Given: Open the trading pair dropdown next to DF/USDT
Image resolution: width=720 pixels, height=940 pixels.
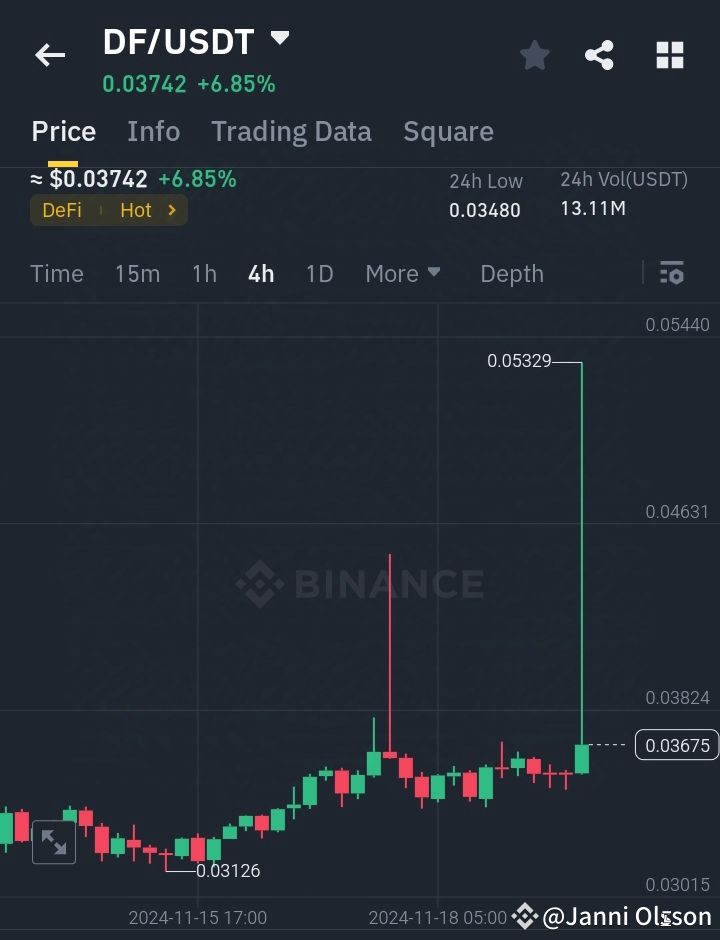Looking at the screenshot, I should point(279,37).
